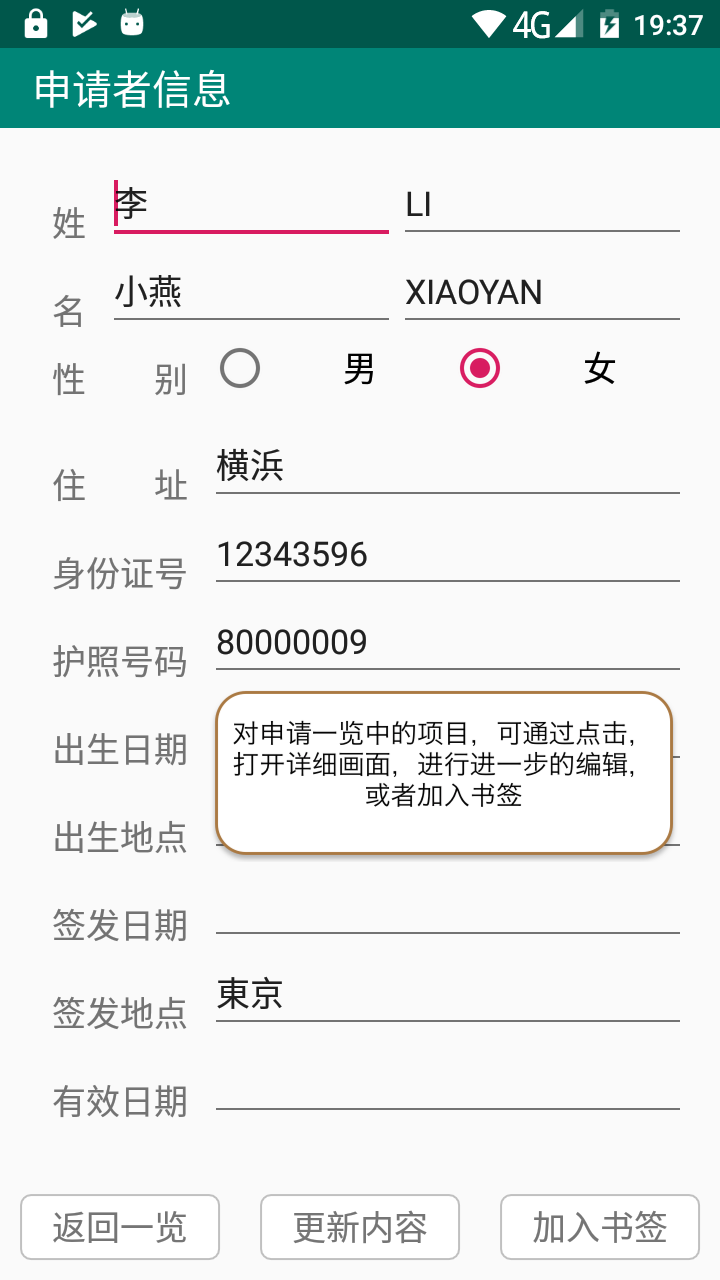Edit the romanized surname field LI
This screenshot has height=1280, width=720.
tap(542, 205)
